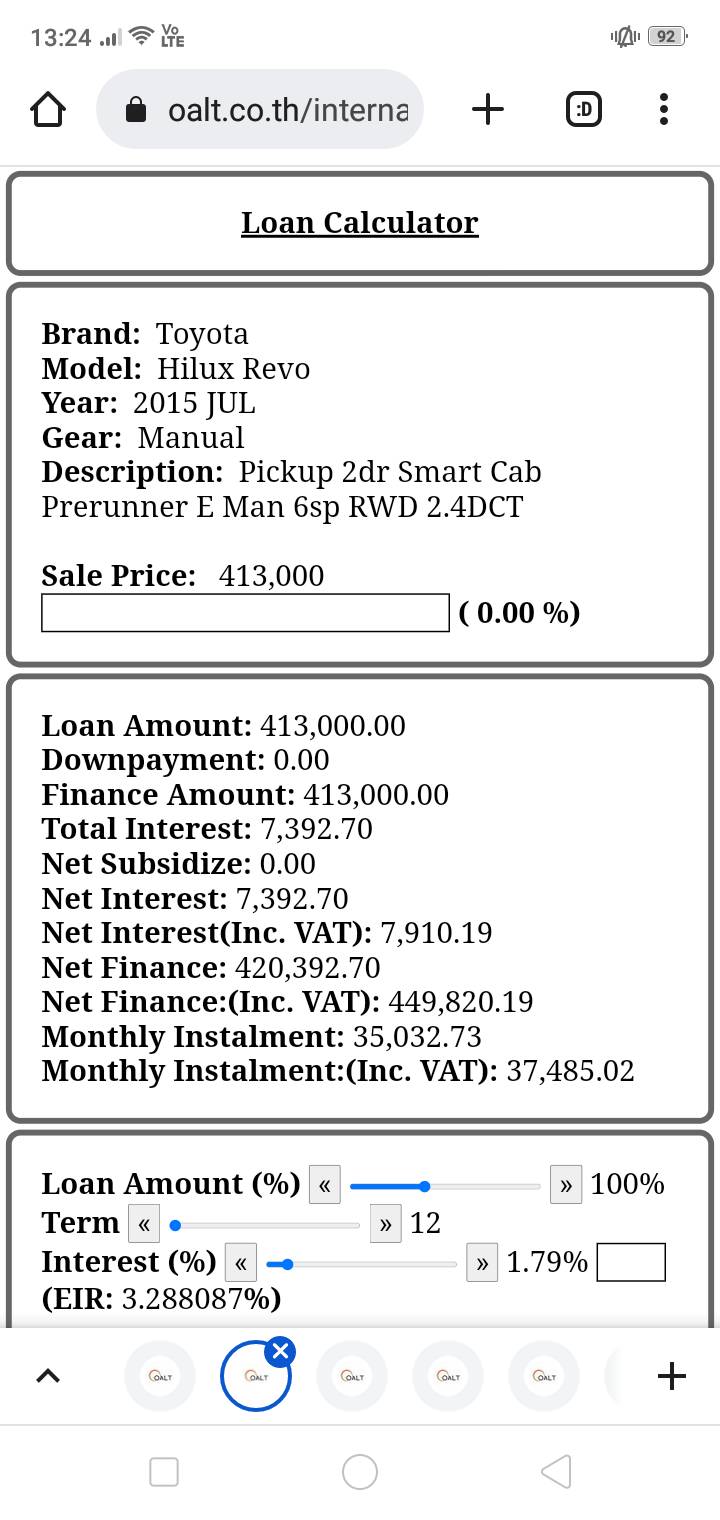Screen dimensions: 720x1520
Task: Decrease Loan Amount percentage
Action: [325, 1186]
